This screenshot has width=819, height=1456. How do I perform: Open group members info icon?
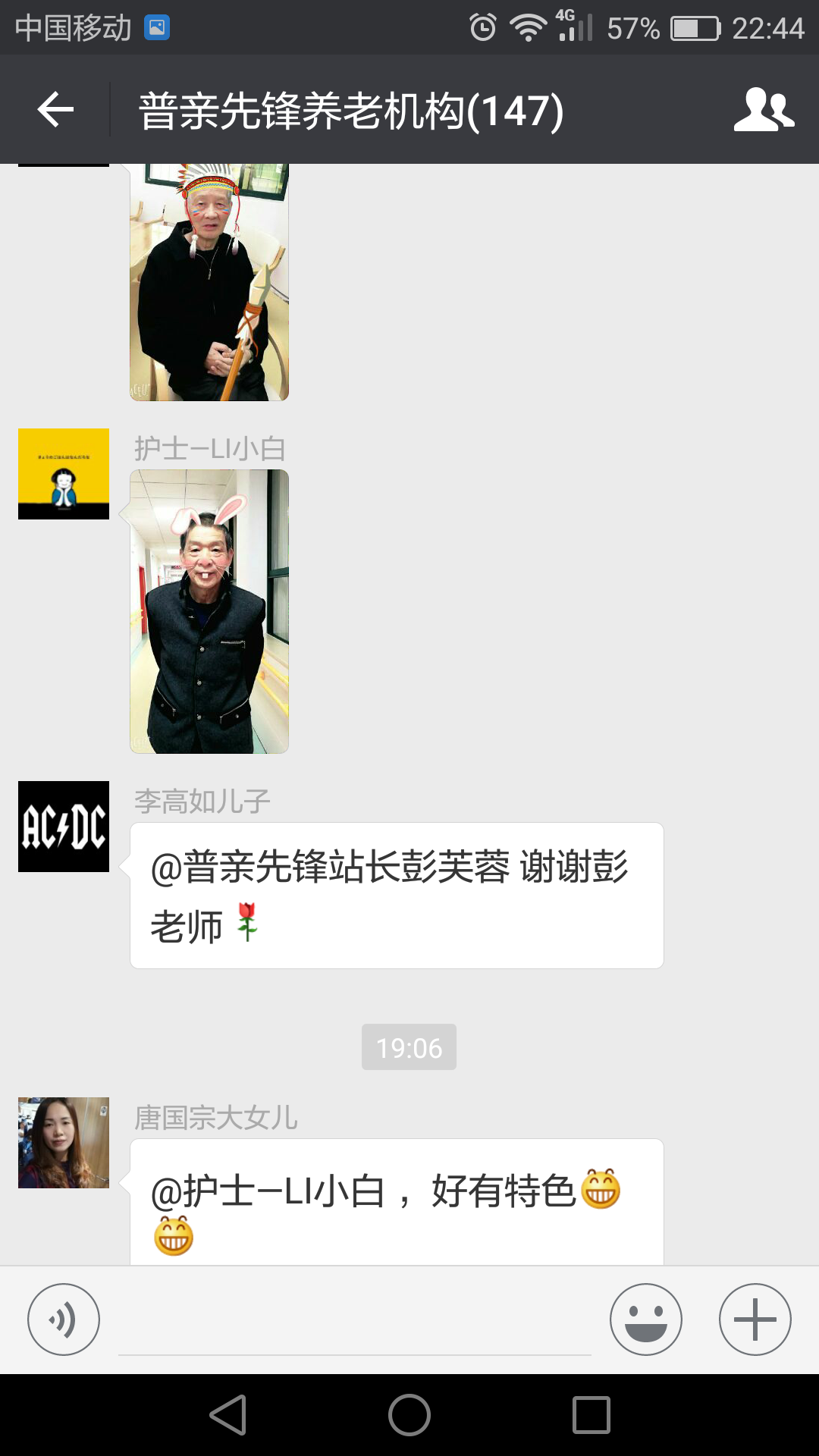pos(764,110)
